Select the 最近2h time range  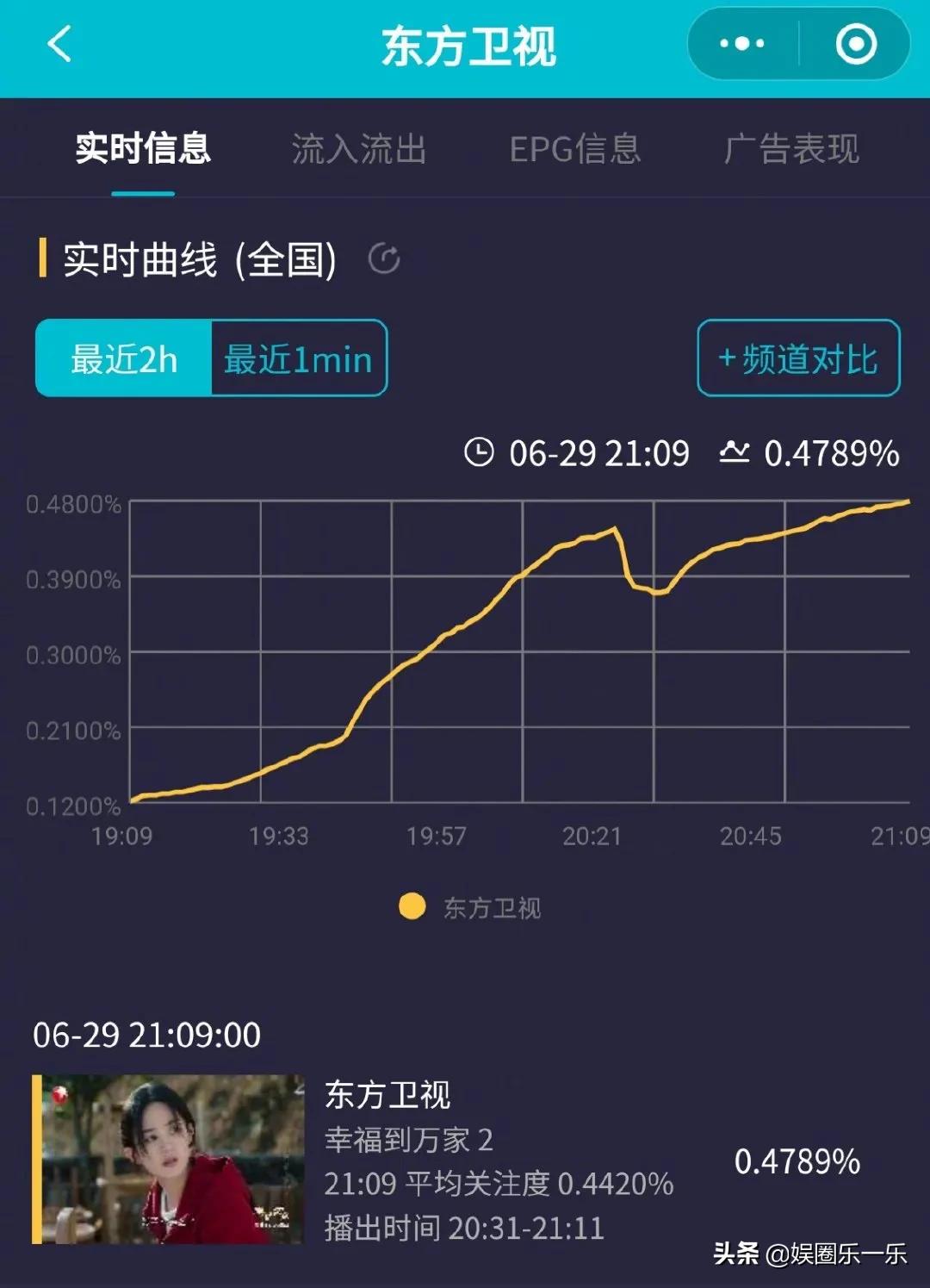pyautogui.click(x=123, y=358)
